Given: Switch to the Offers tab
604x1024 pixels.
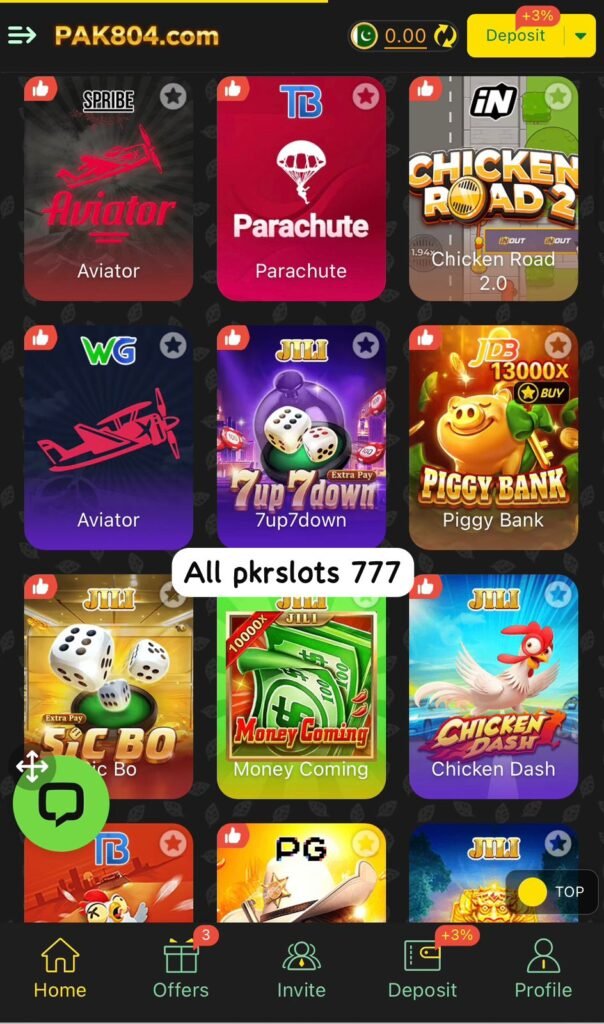Looking at the screenshot, I should coord(181,968).
